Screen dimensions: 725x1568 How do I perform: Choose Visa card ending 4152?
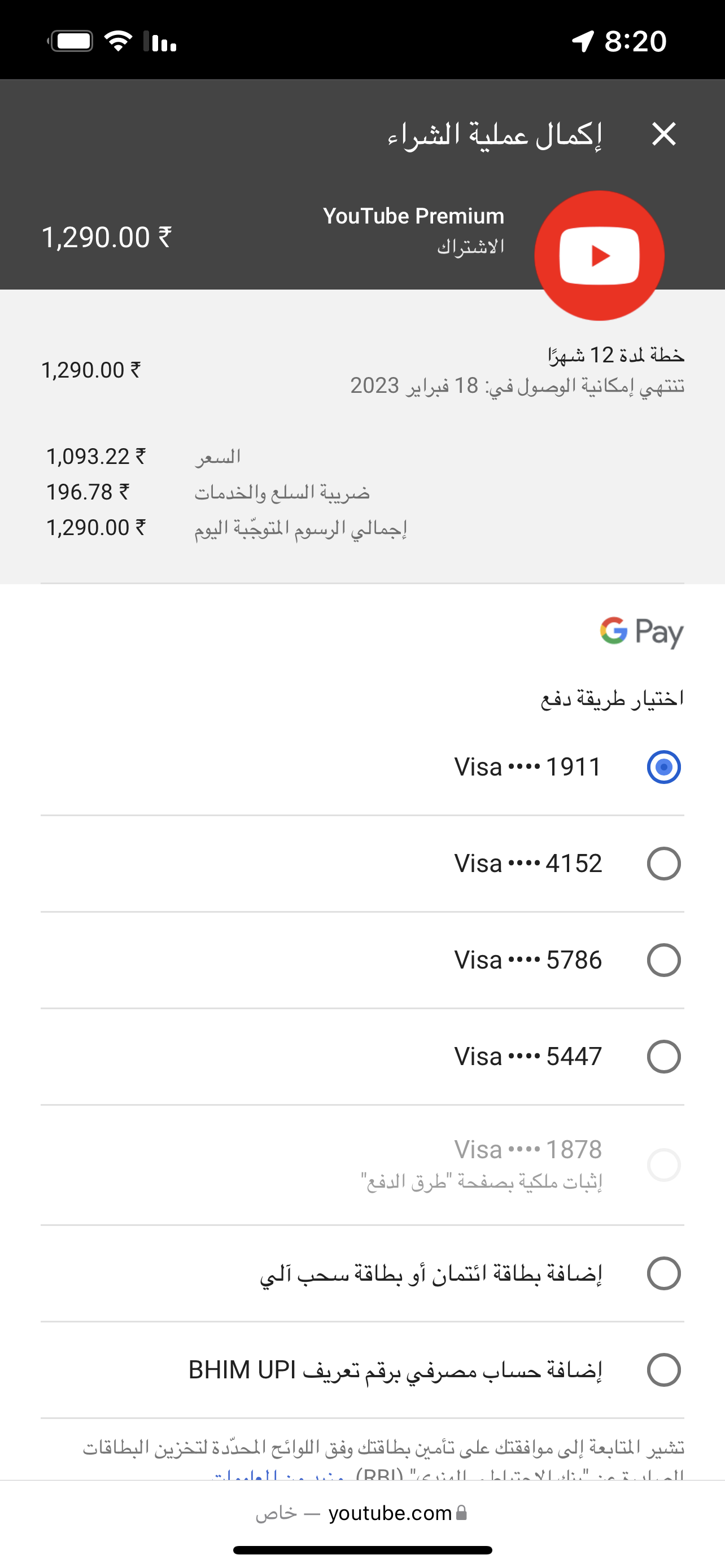click(x=362, y=863)
